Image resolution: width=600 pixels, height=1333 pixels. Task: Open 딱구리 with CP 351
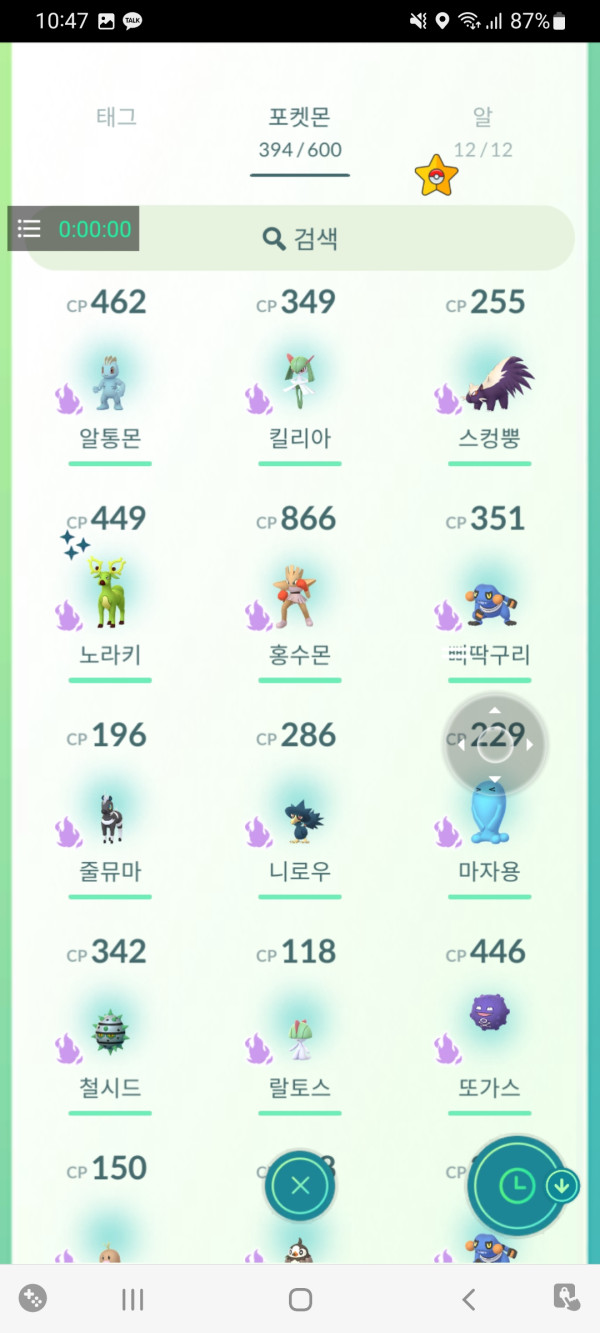[490, 600]
